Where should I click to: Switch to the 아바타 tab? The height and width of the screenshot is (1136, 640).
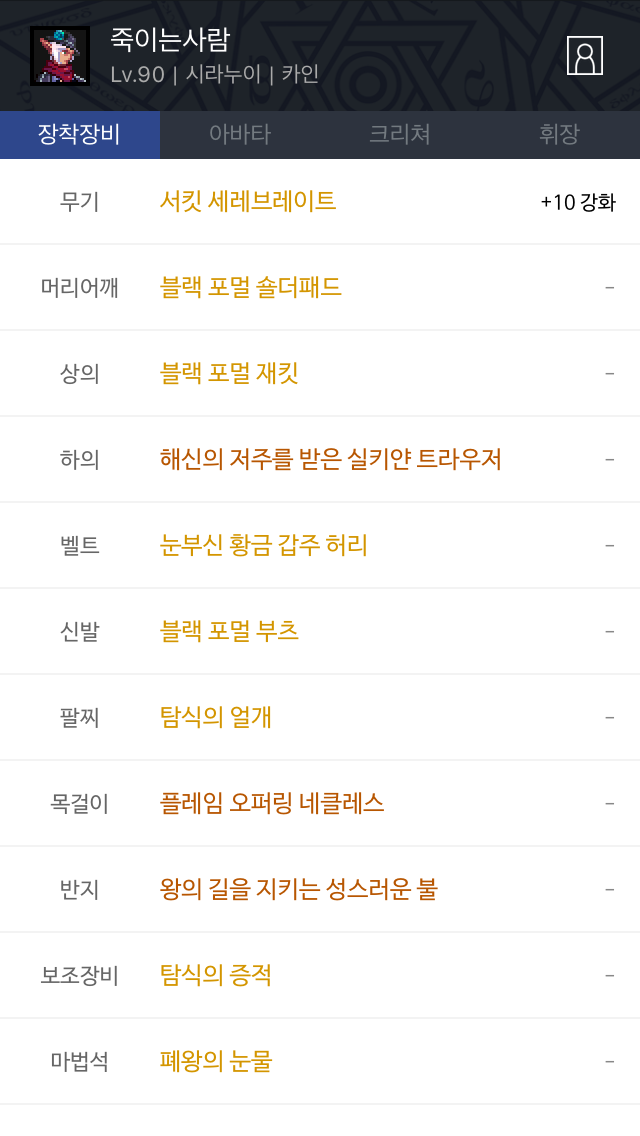point(240,135)
